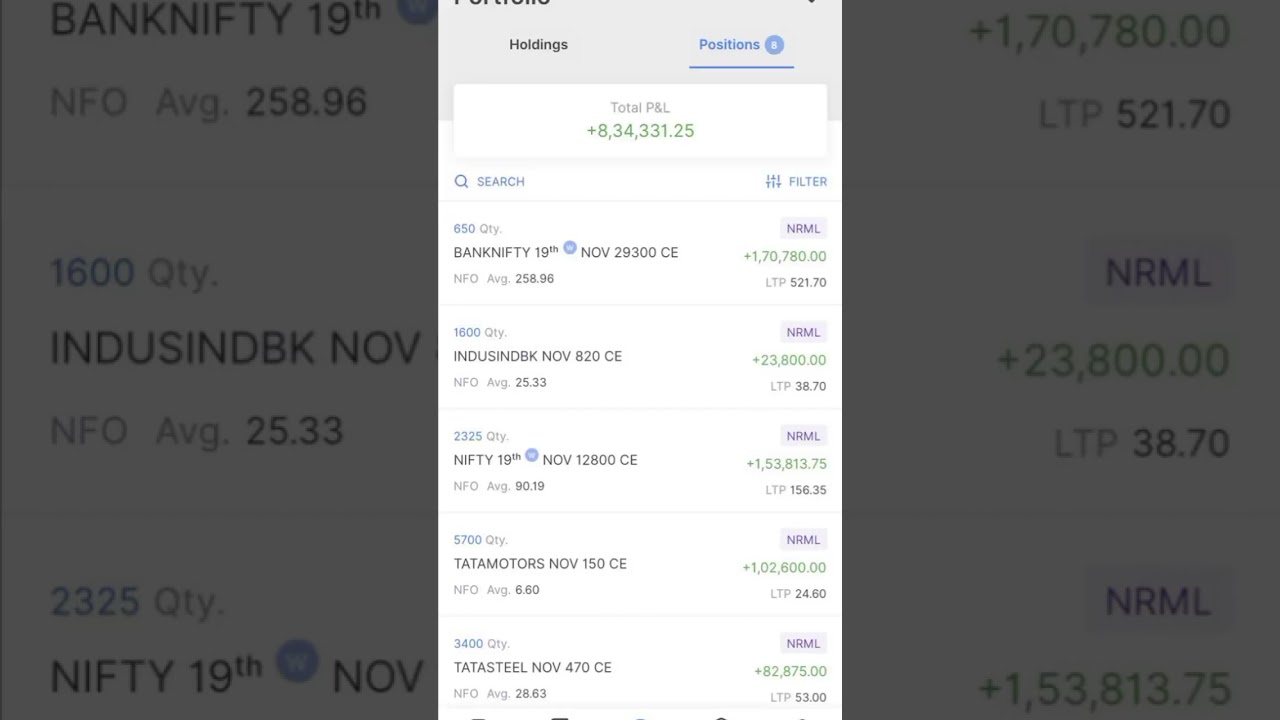Show TATAMOTORS NOV 150 CE position
This screenshot has height=720, width=1280.
click(640, 565)
